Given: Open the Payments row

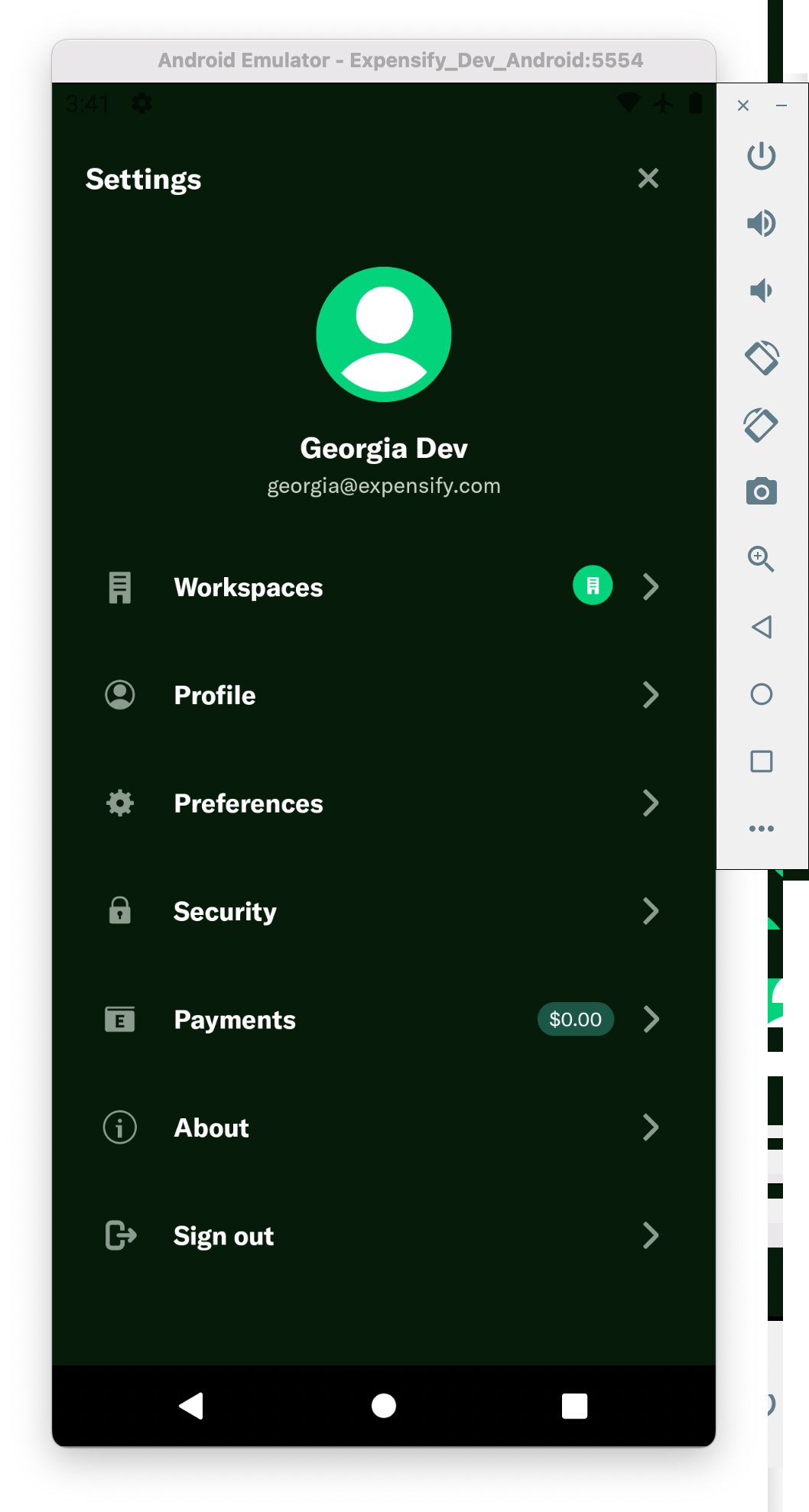Looking at the screenshot, I should (382, 1020).
